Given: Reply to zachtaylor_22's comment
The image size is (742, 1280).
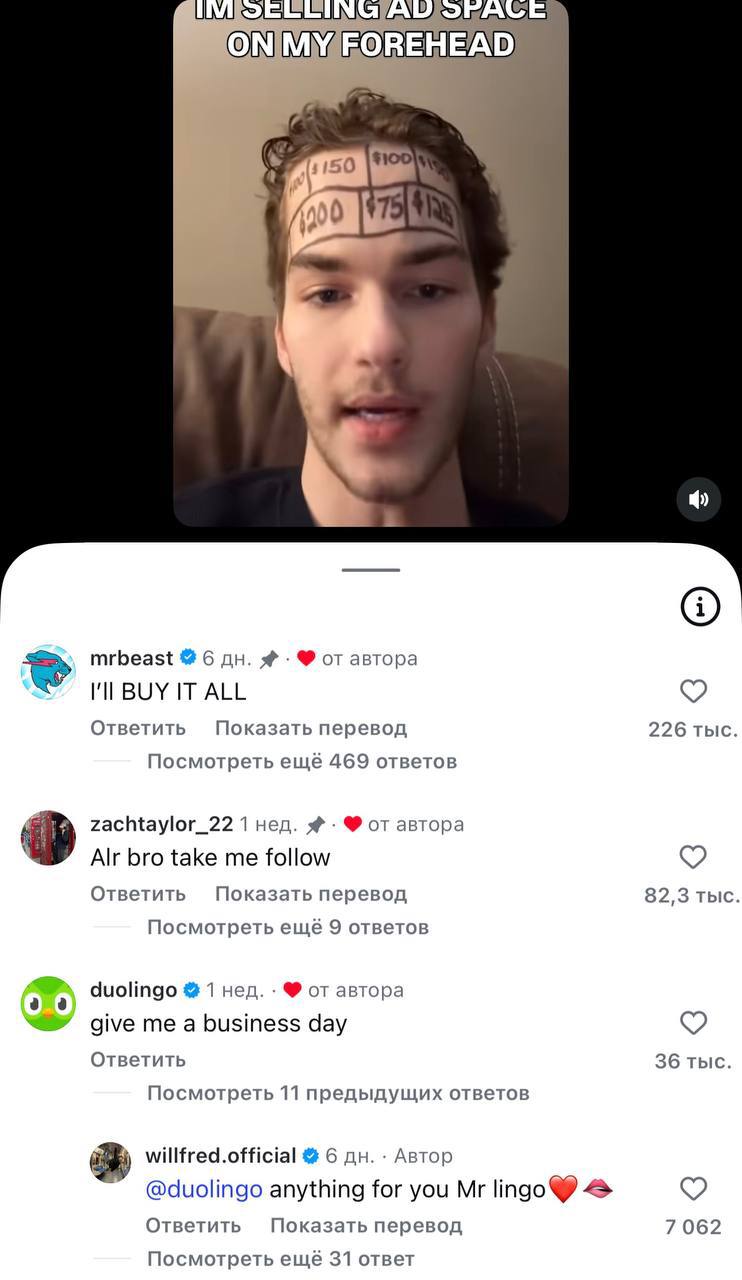Looking at the screenshot, I should pyautogui.click(x=138, y=894).
